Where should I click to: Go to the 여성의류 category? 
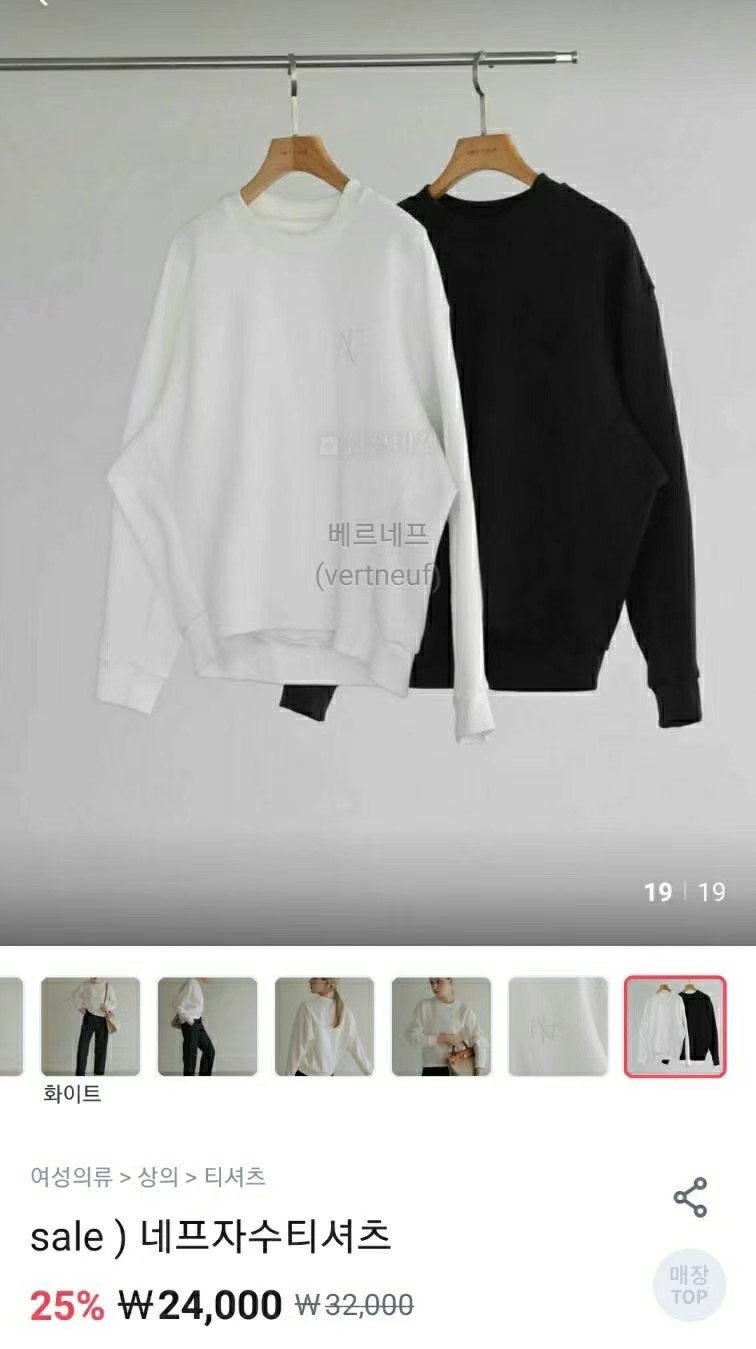[71, 1177]
